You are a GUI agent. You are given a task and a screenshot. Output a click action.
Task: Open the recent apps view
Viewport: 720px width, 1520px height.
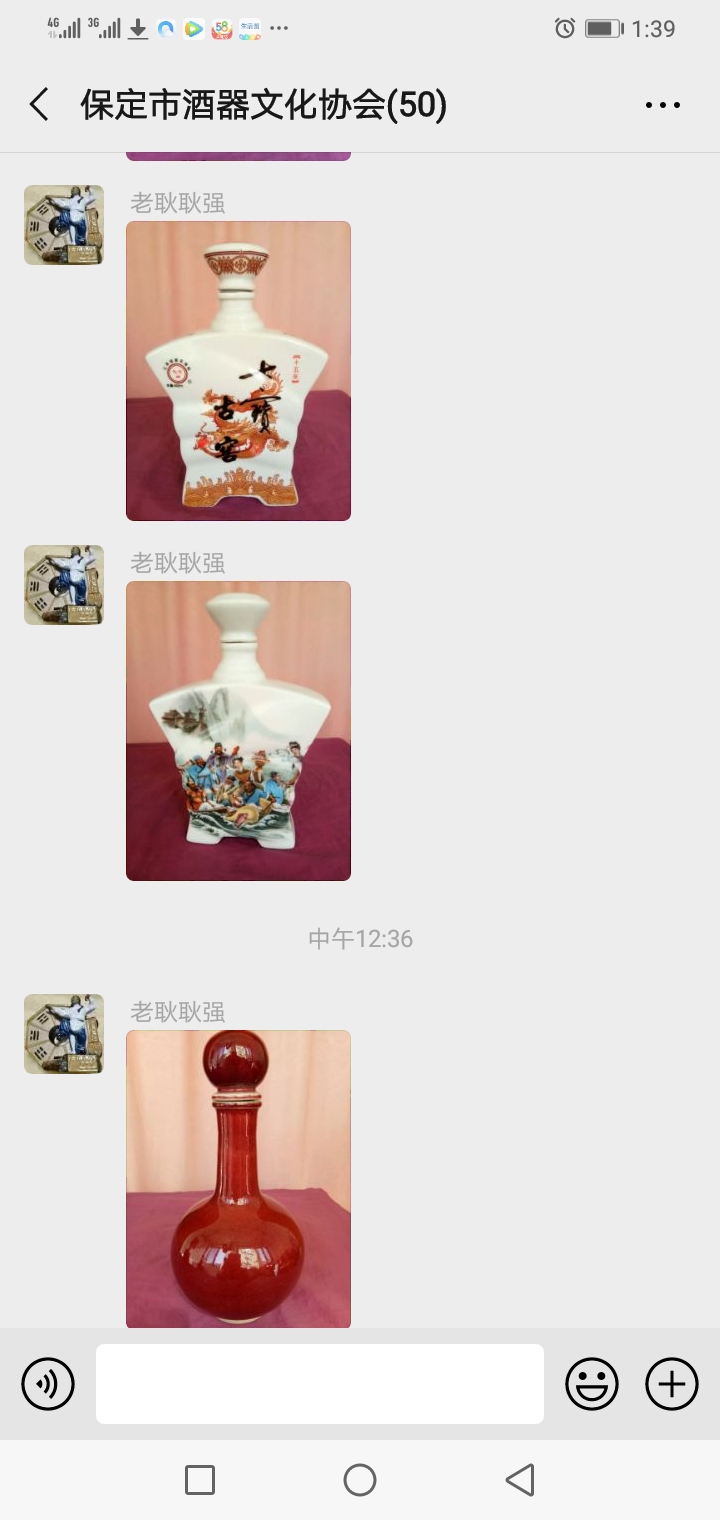[x=200, y=1480]
